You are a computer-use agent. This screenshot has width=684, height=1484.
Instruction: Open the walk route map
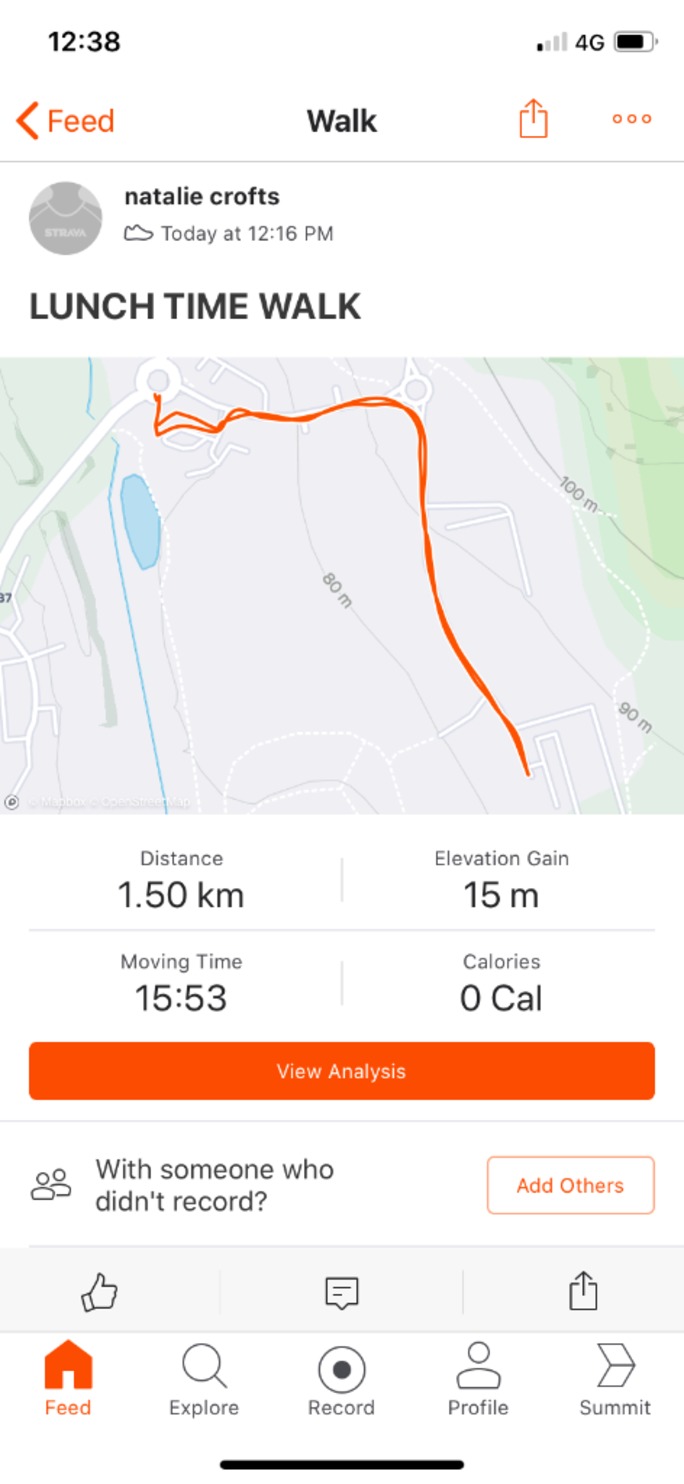342,585
